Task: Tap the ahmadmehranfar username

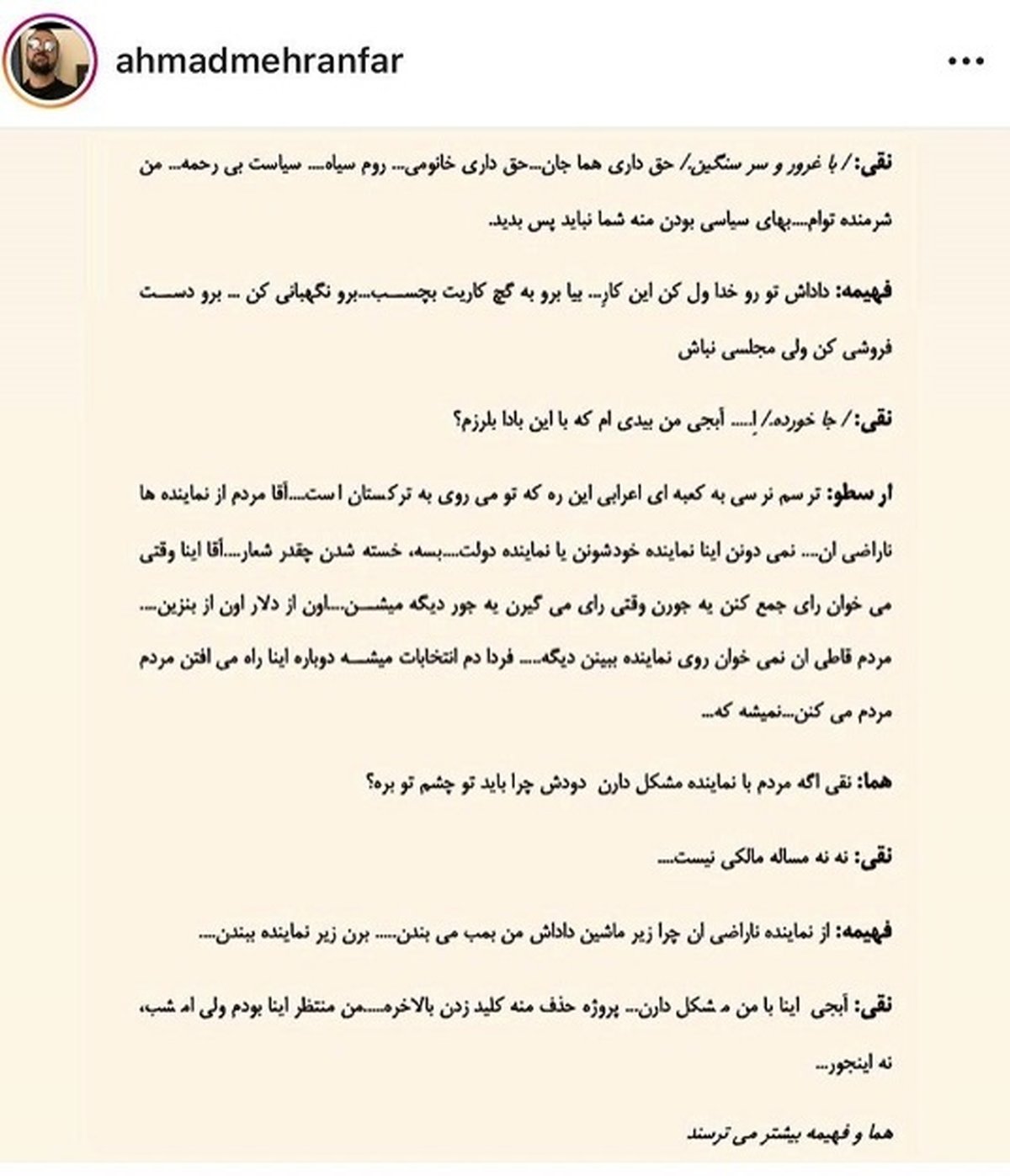Action: [259, 61]
